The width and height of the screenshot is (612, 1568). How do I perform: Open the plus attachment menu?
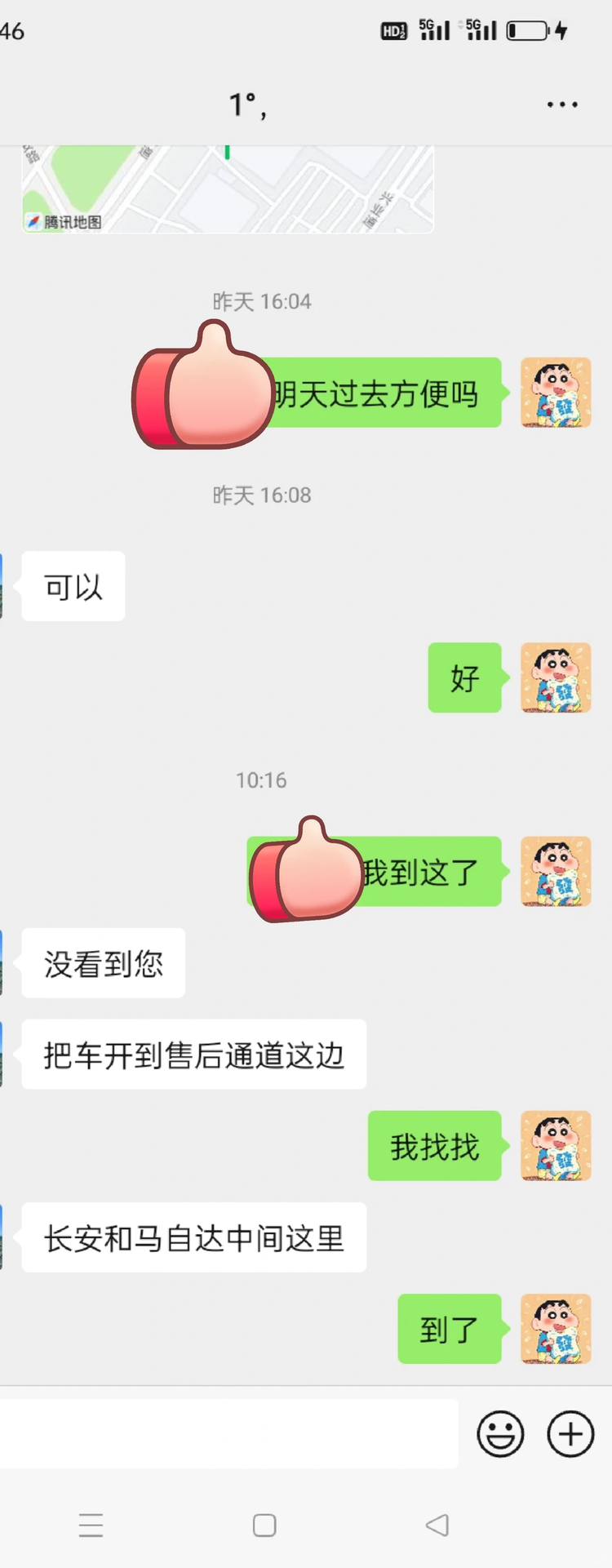coord(570,1434)
